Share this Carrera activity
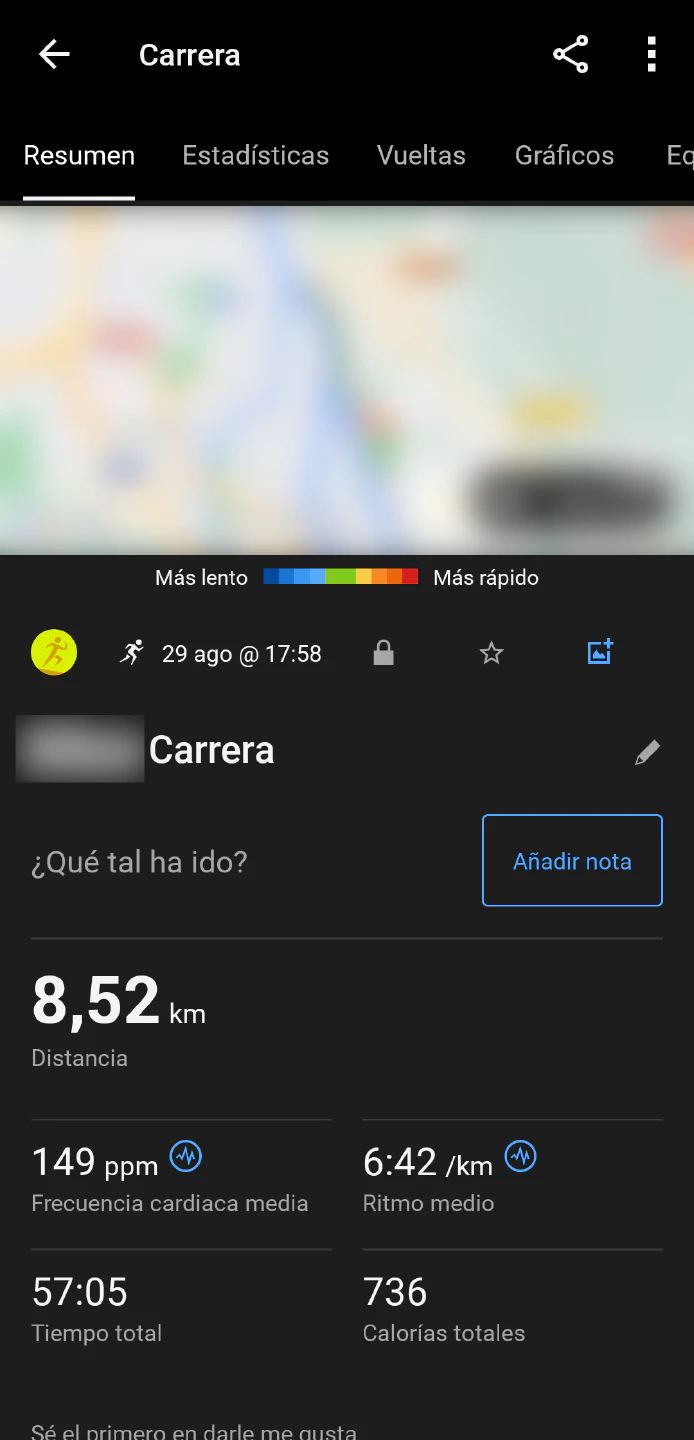Viewport: 694px width, 1440px height. coord(570,55)
